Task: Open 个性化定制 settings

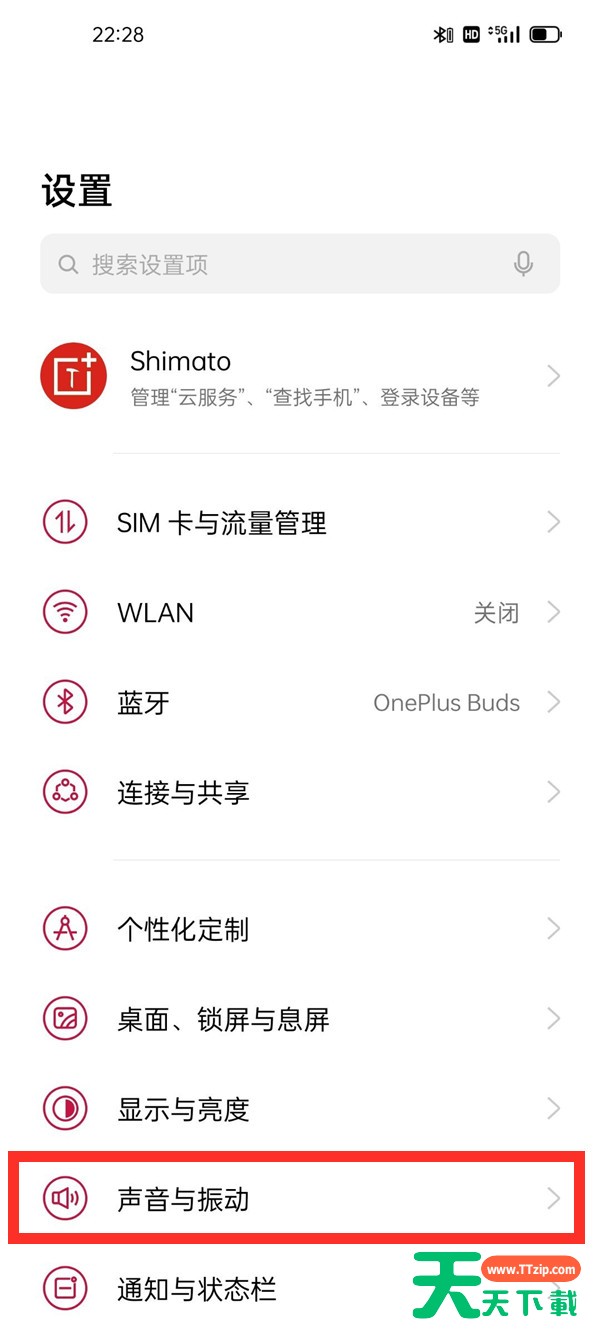Action: [x=300, y=930]
